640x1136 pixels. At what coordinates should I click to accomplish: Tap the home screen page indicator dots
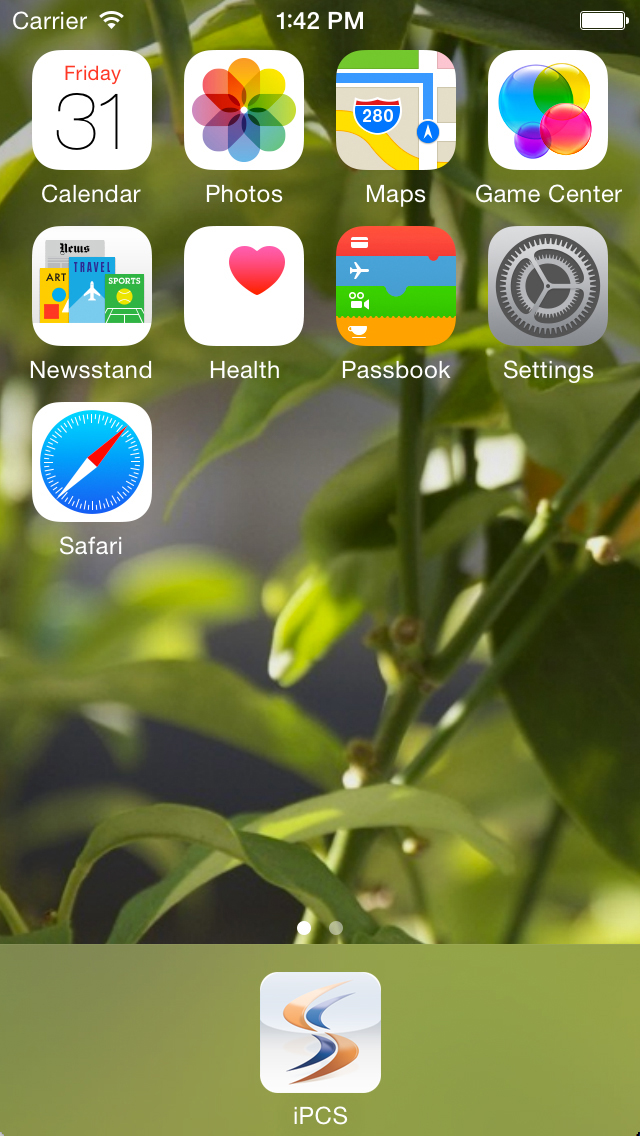click(320, 928)
